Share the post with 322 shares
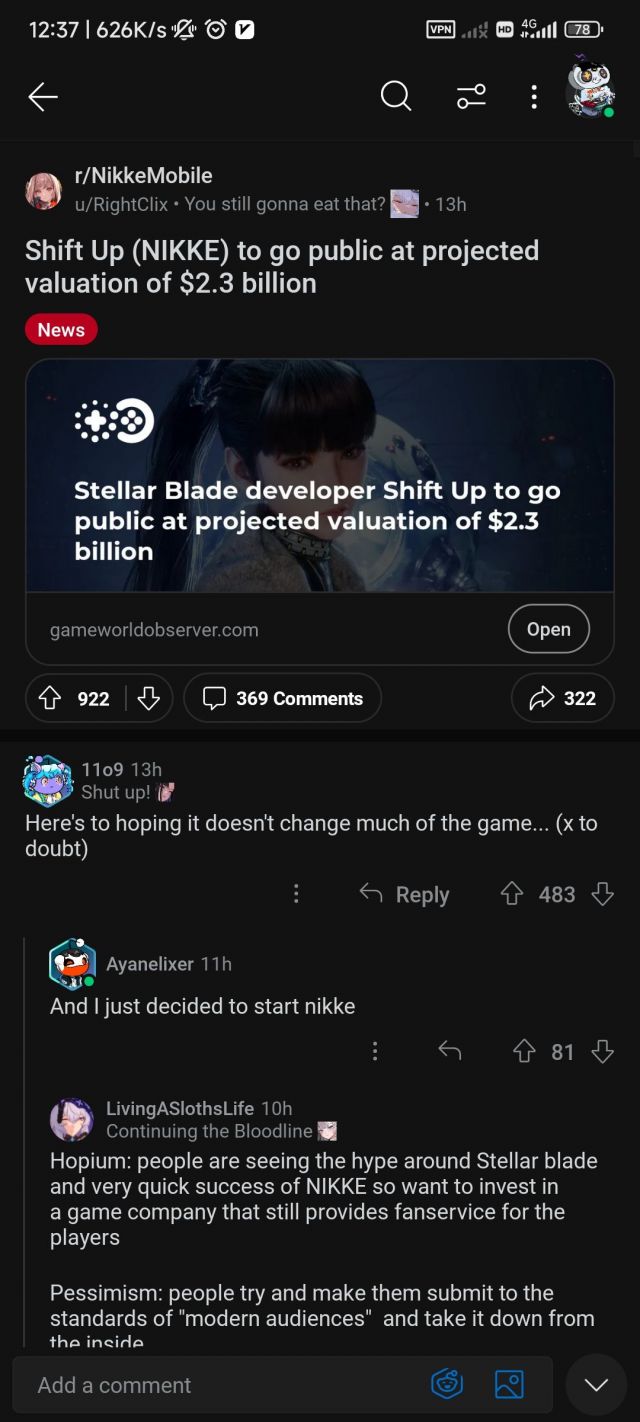640x1422 pixels. tap(563, 698)
